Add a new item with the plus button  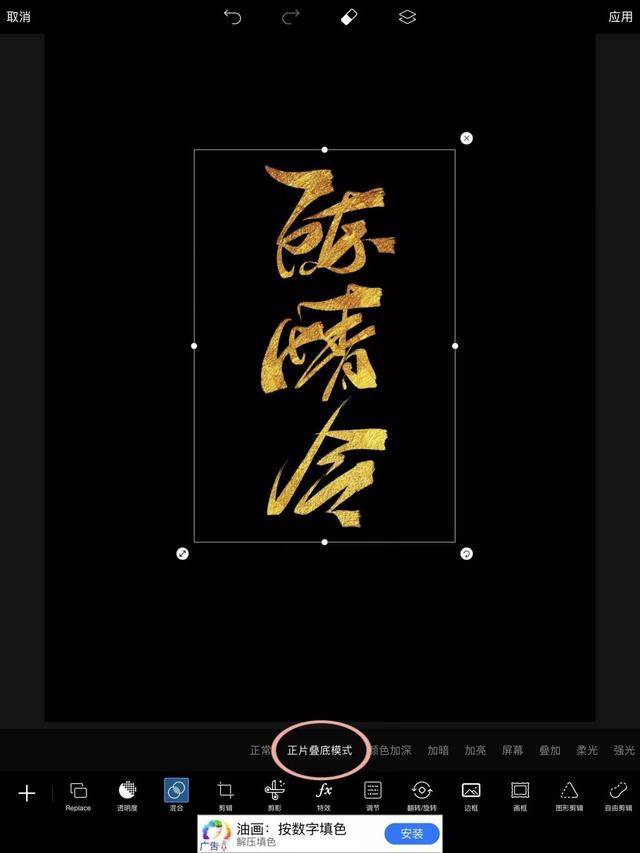[27, 793]
